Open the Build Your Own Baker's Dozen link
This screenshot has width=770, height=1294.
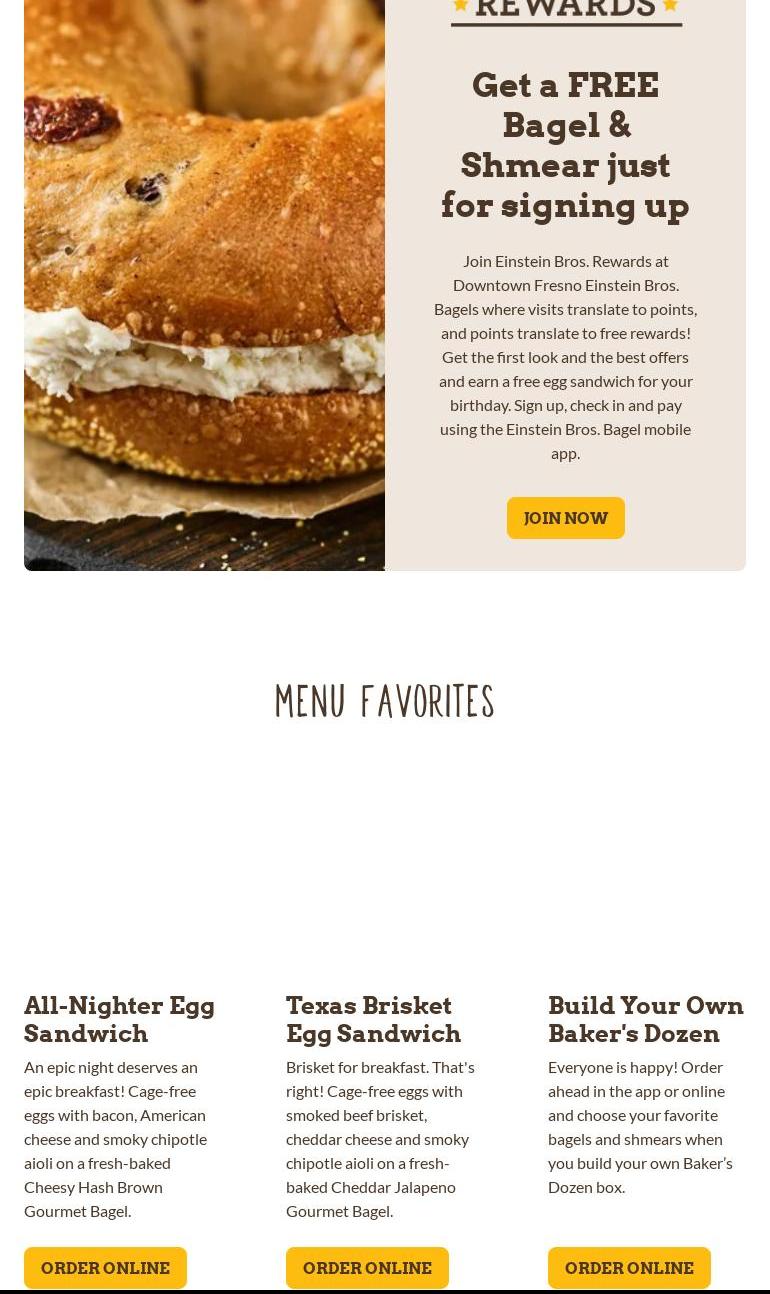tap(646, 1020)
